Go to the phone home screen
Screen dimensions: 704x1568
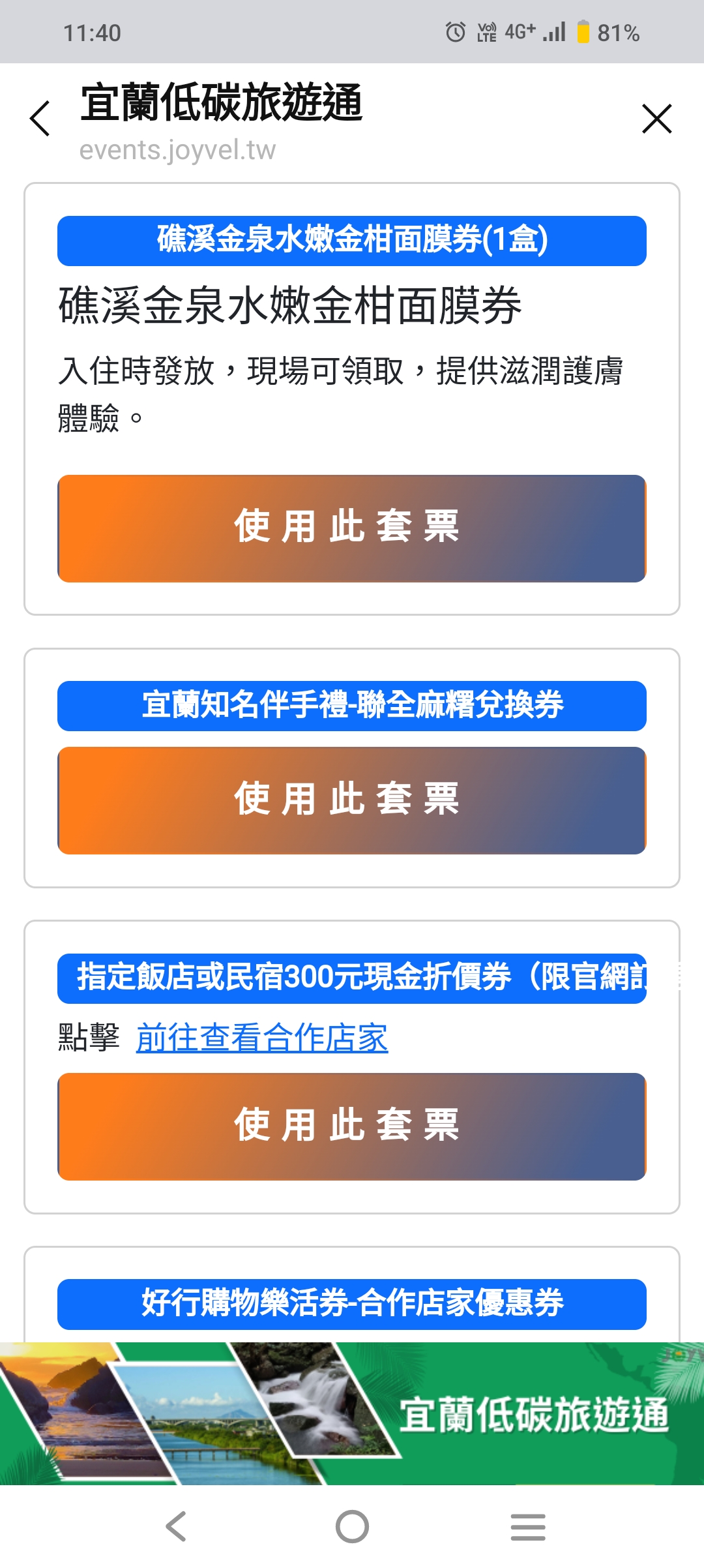pos(352,1526)
